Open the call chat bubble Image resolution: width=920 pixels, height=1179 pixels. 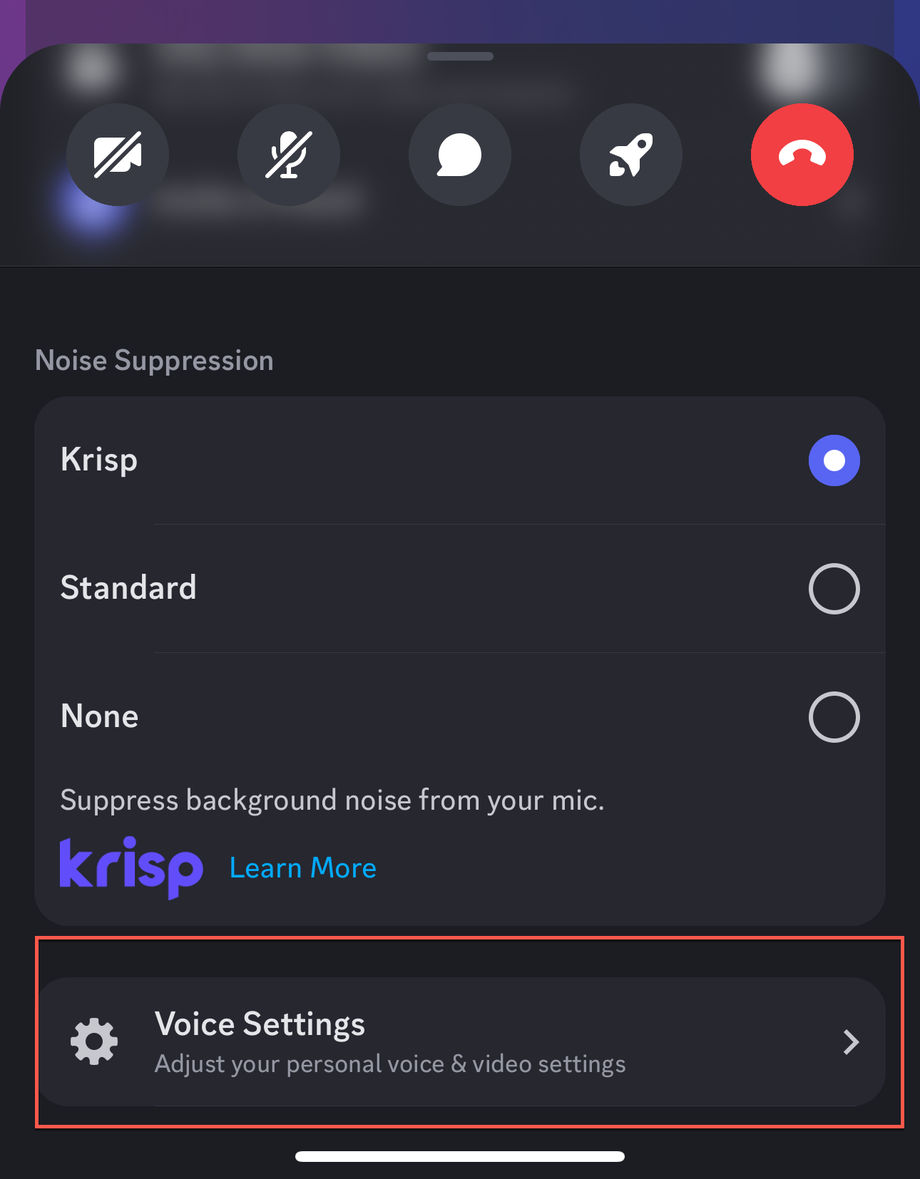[460, 155]
